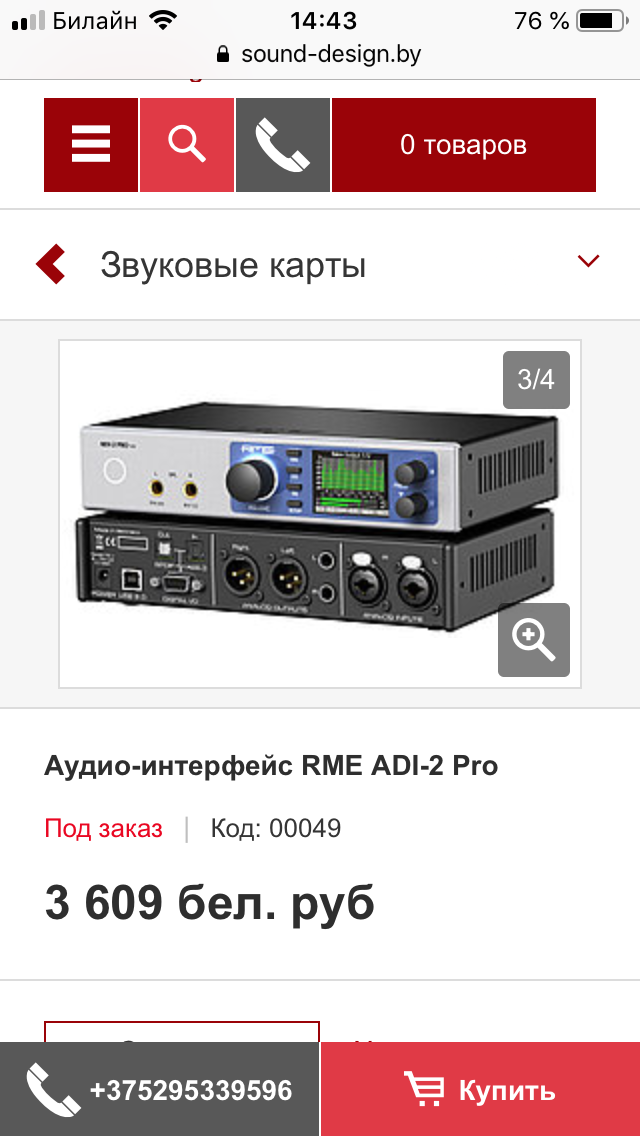The width and height of the screenshot is (640, 1136).
Task: Expand the Звуковые карты category dropdown
Action: 588,262
